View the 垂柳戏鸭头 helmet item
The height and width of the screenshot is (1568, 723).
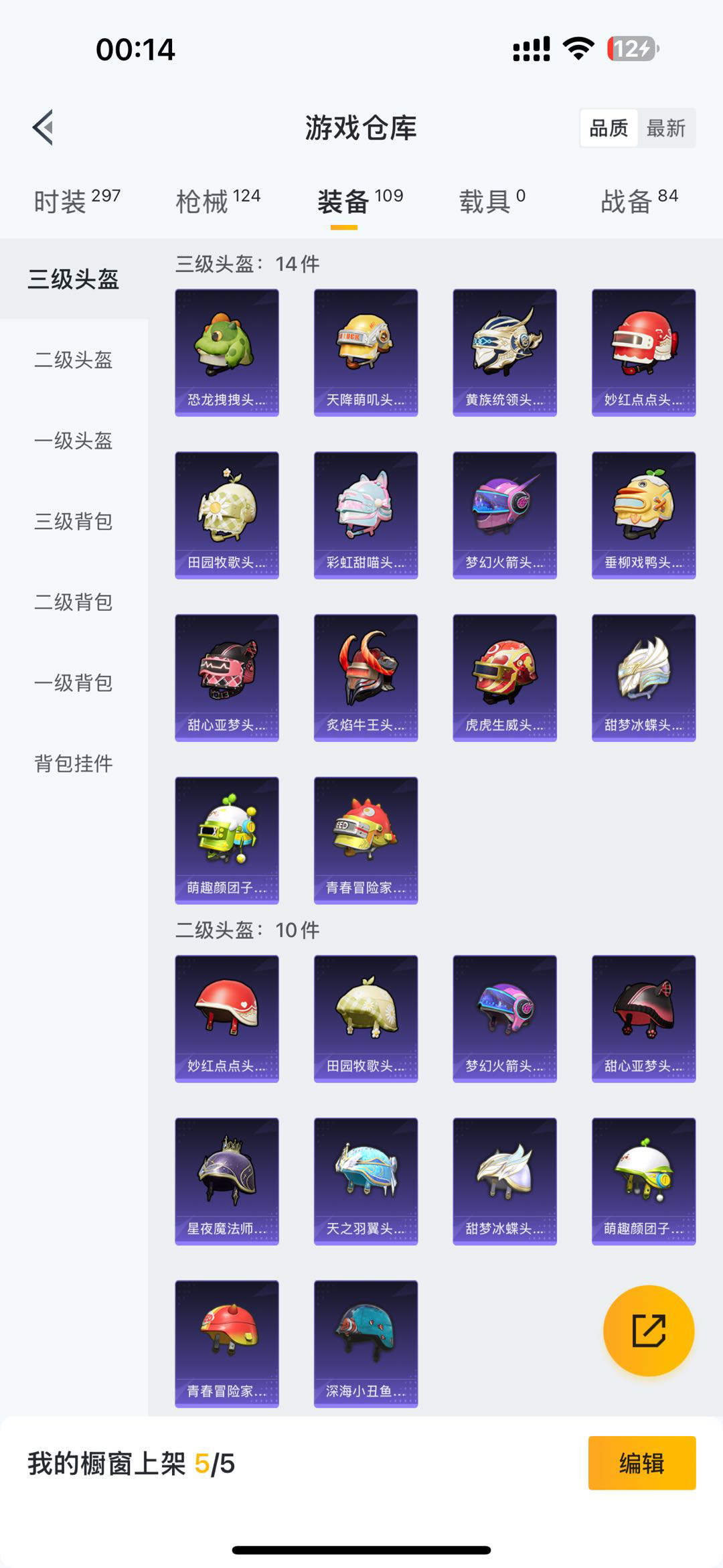(643, 515)
